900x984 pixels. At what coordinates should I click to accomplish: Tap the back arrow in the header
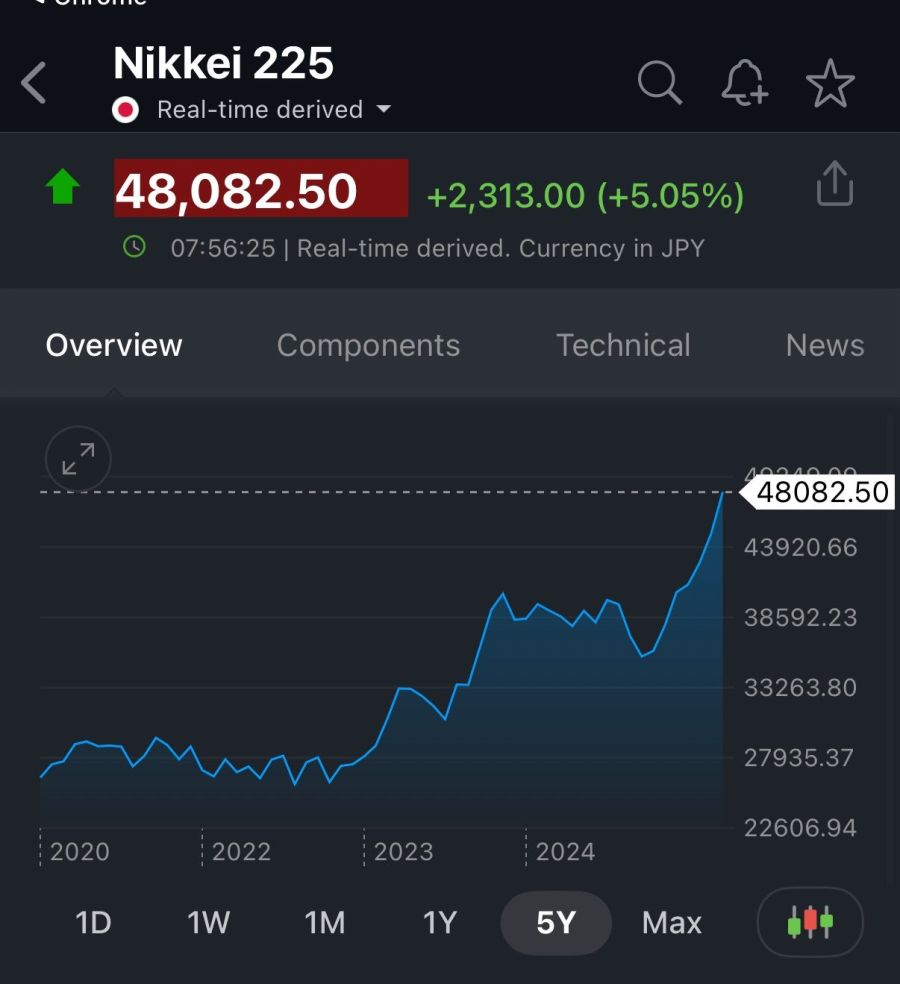[x=33, y=83]
